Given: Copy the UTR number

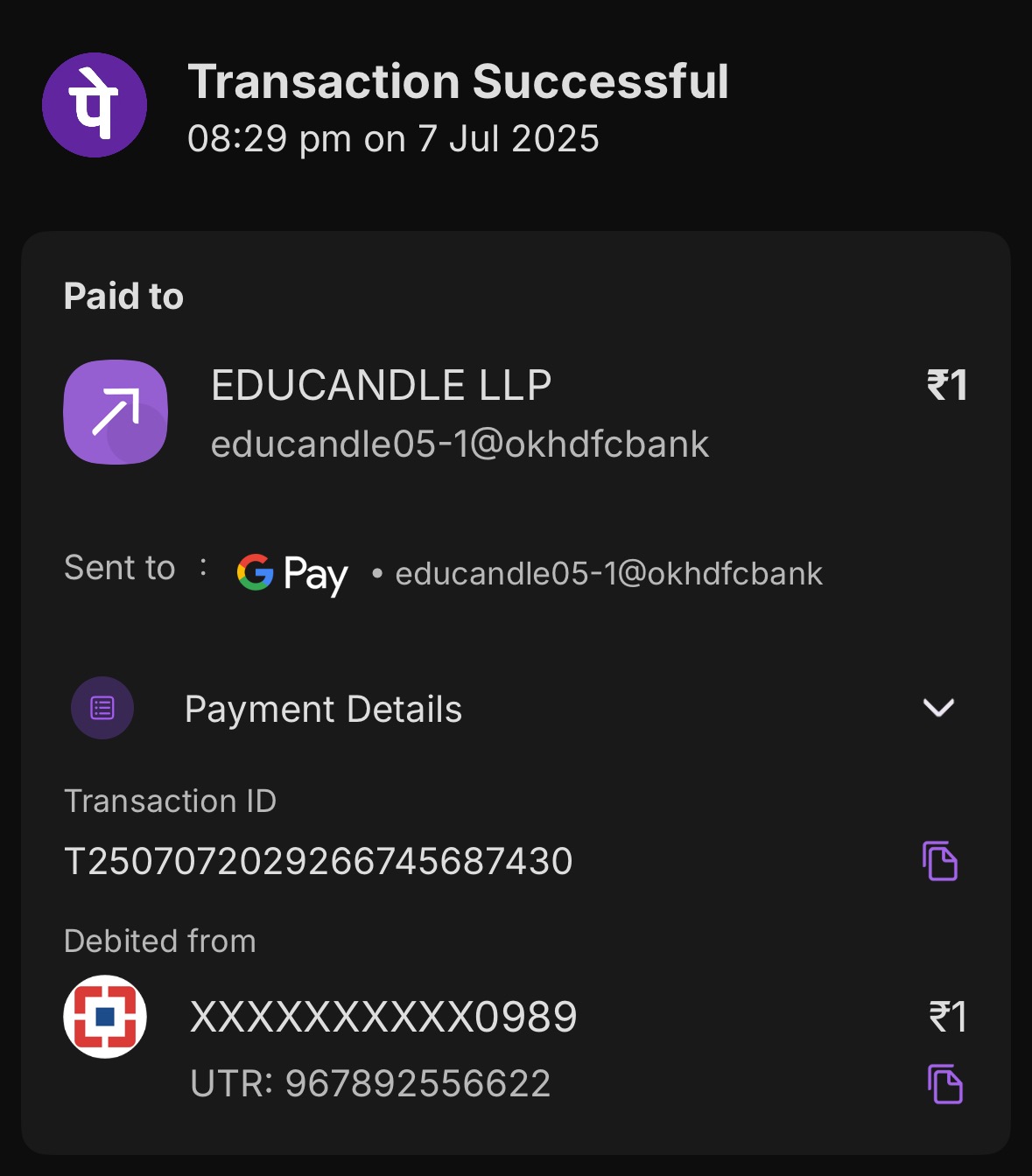Looking at the screenshot, I should (944, 1084).
